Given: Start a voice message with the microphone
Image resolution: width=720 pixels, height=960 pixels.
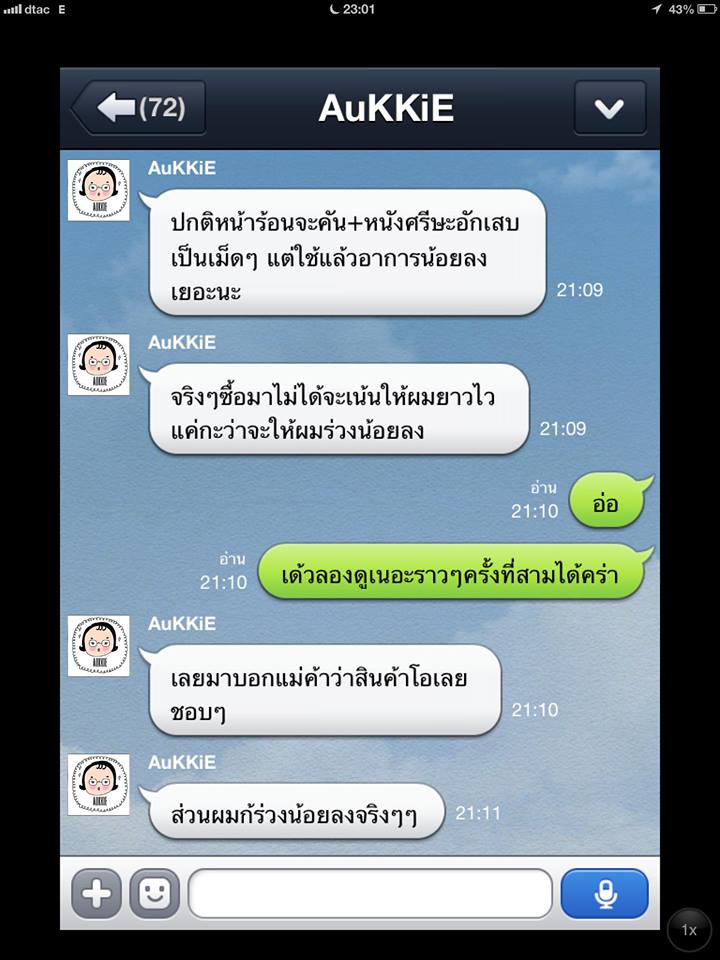Looking at the screenshot, I should pos(604,893).
